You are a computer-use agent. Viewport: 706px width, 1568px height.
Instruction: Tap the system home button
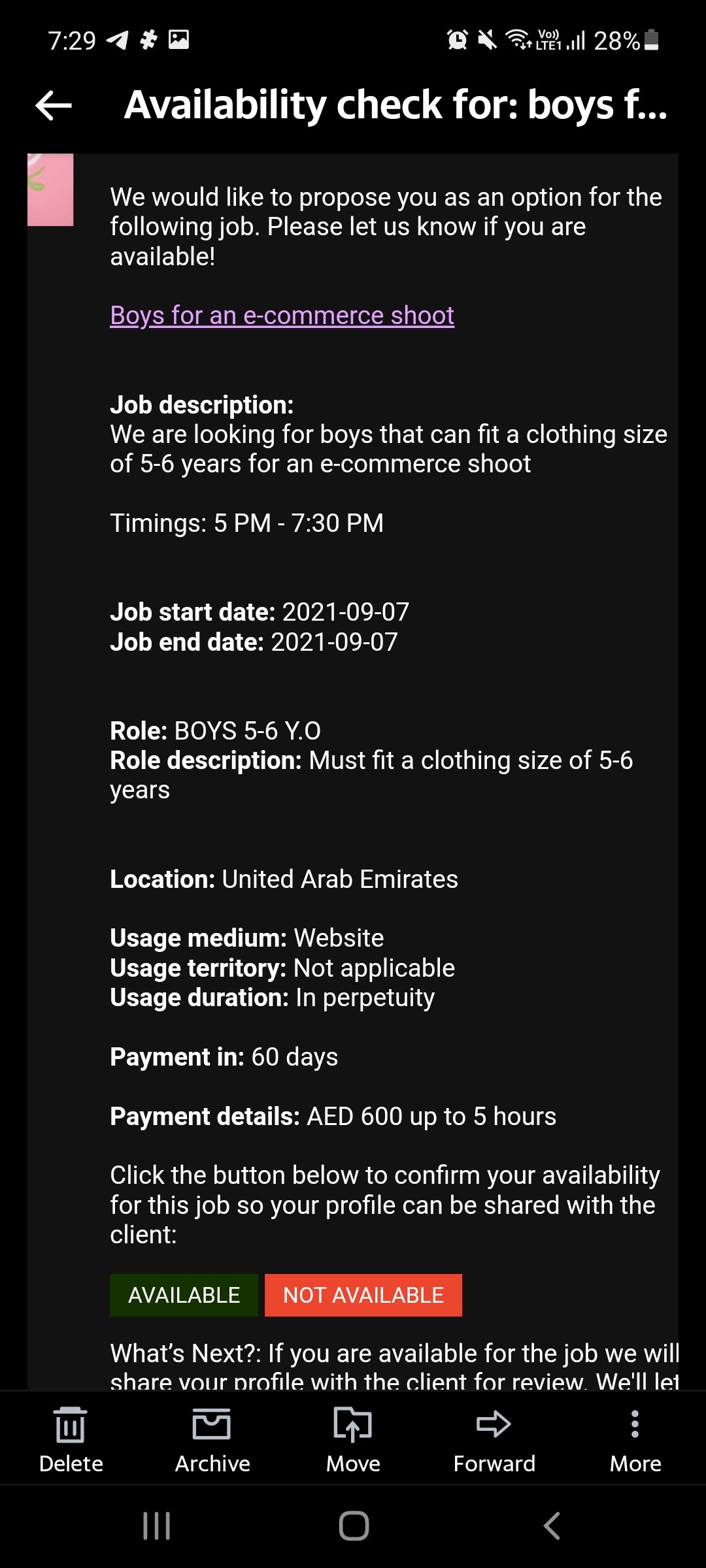[354, 1526]
